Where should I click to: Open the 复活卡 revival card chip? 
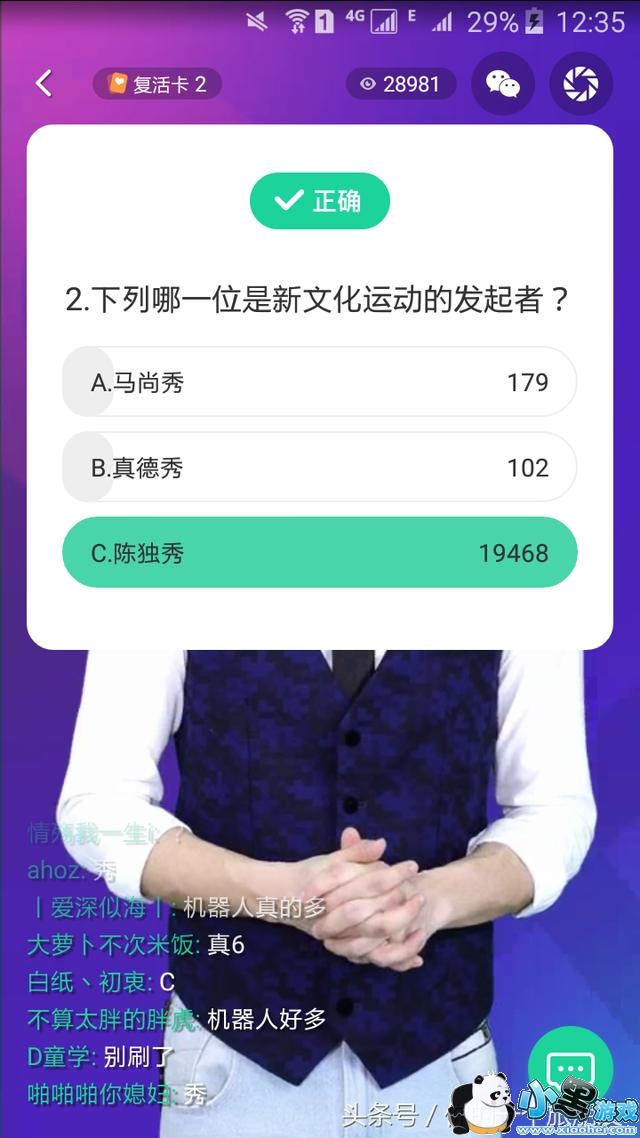[x=157, y=84]
